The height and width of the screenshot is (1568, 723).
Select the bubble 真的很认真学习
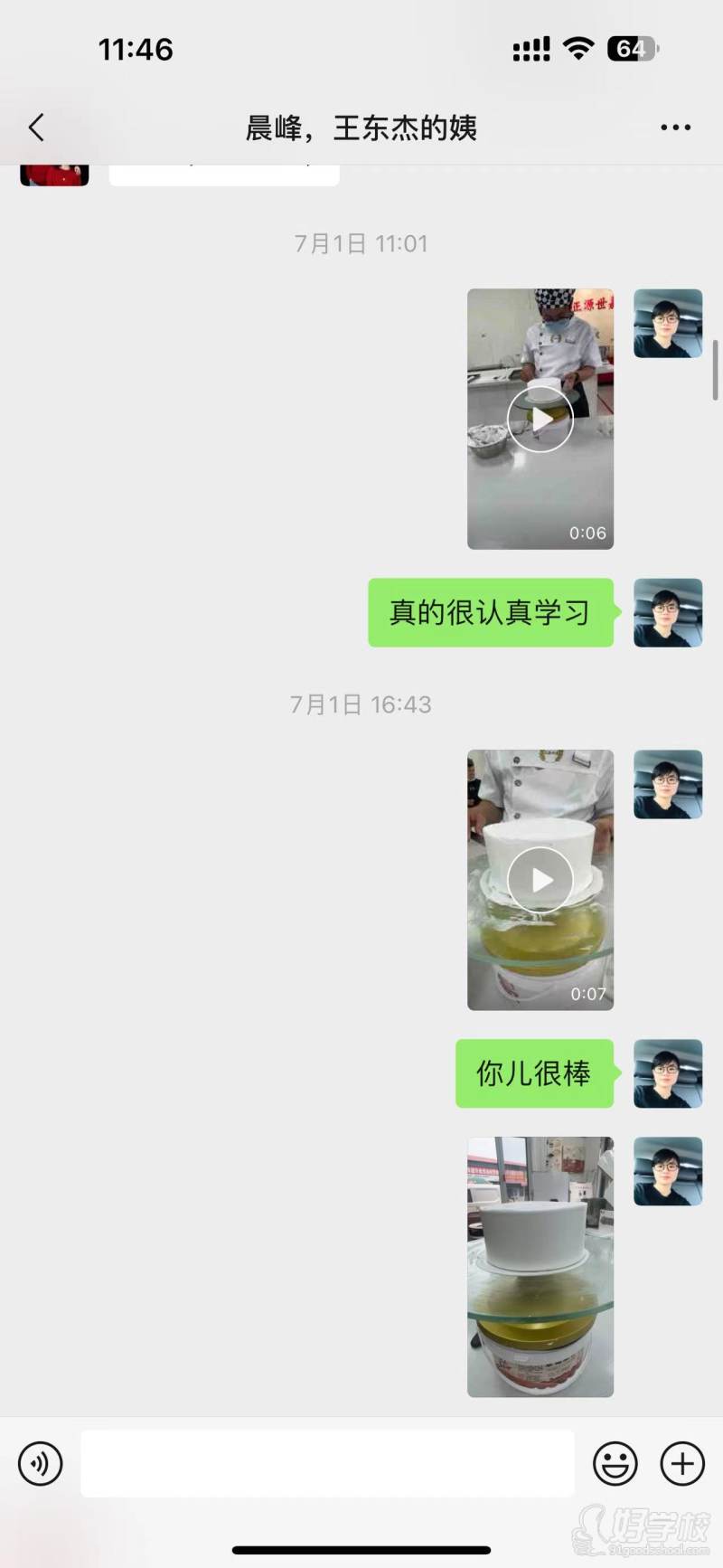point(490,613)
